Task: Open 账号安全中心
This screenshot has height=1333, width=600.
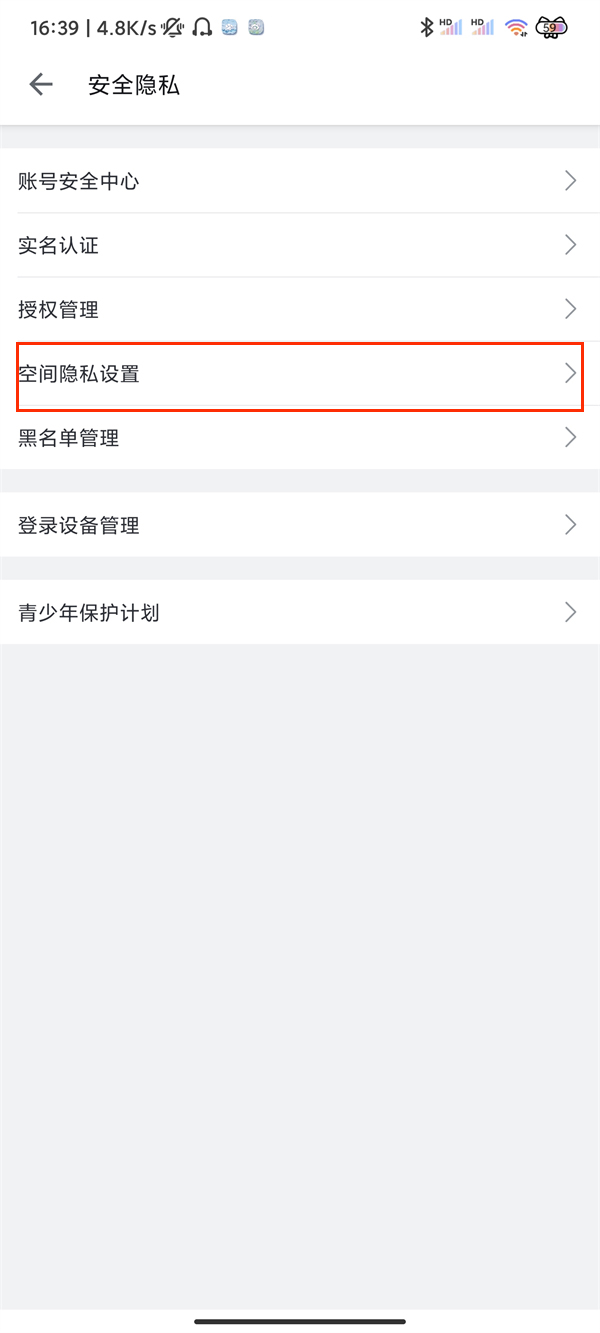Action: pyautogui.click(x=300, y=181)
